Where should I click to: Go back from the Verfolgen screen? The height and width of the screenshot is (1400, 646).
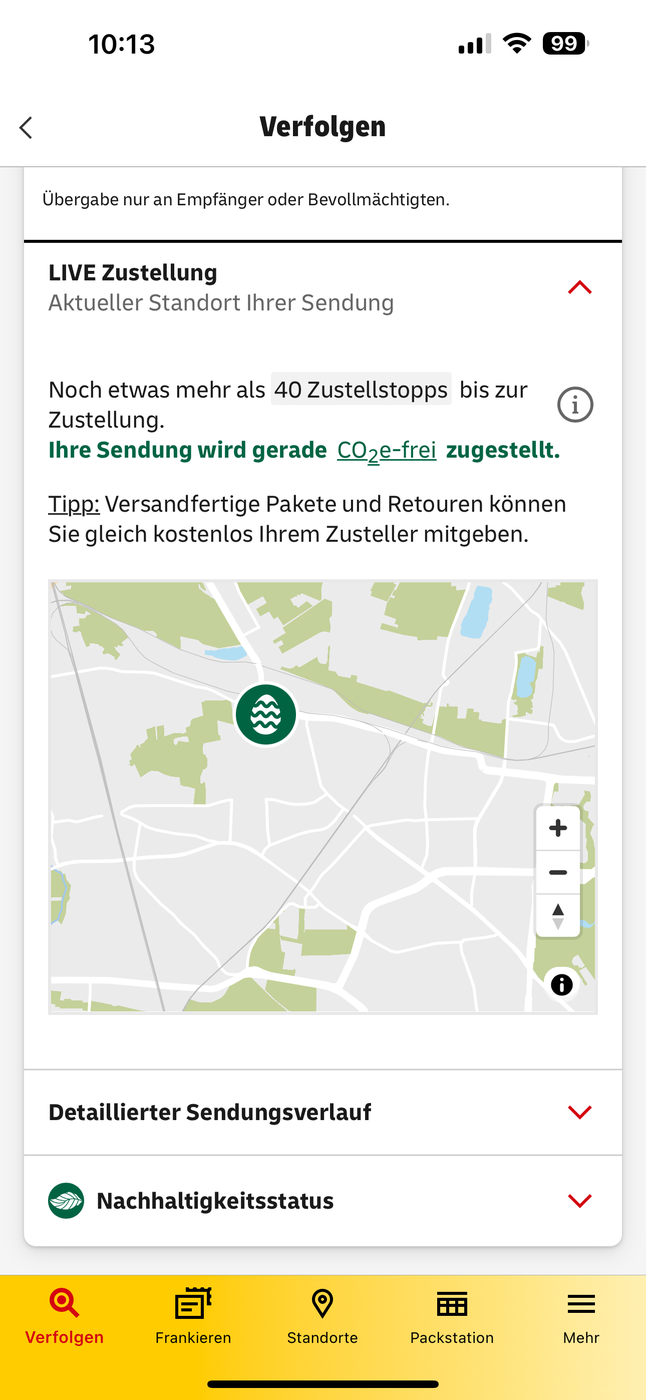(26, 127)
